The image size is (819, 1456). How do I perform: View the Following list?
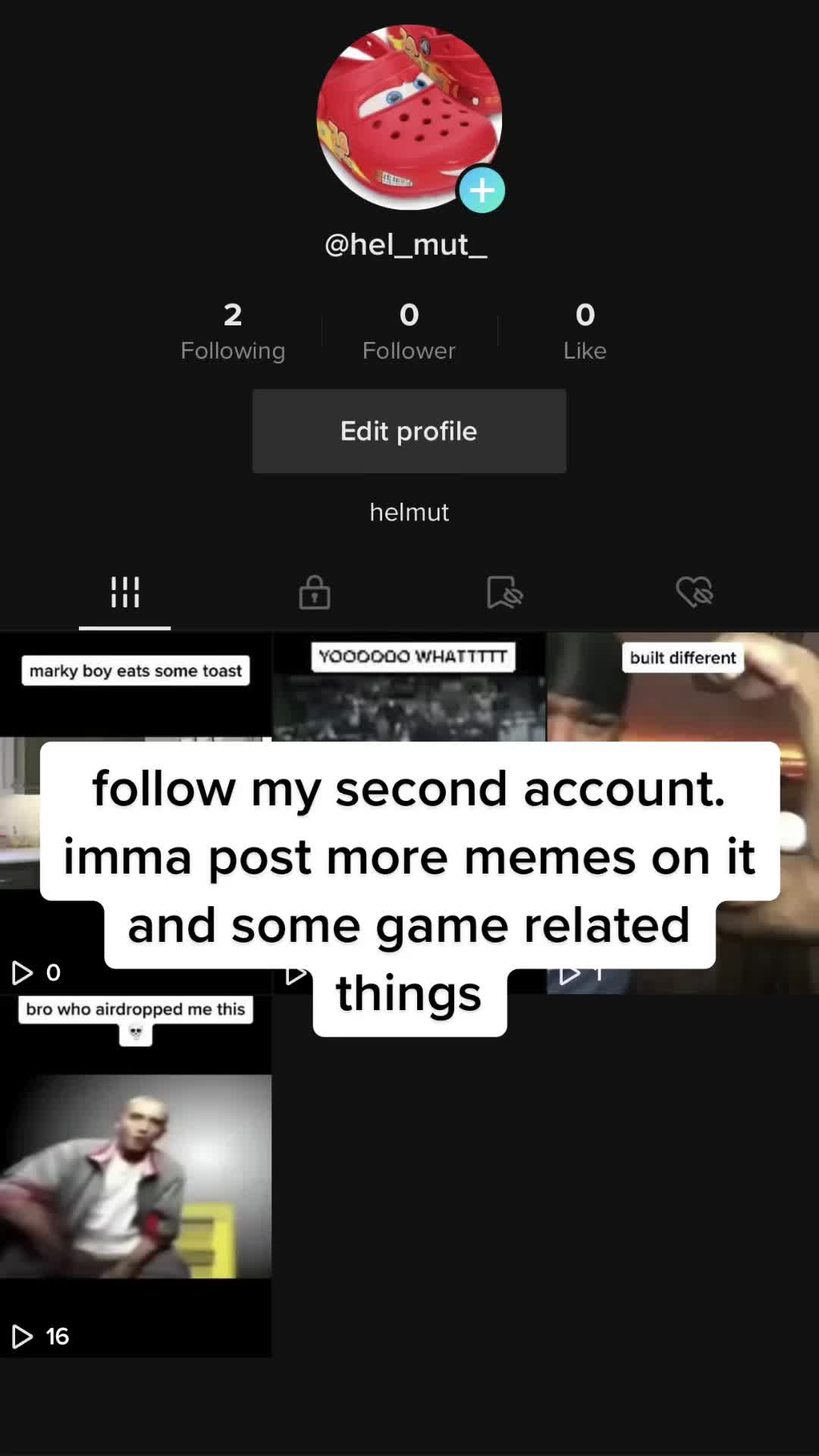coord(233,331)
